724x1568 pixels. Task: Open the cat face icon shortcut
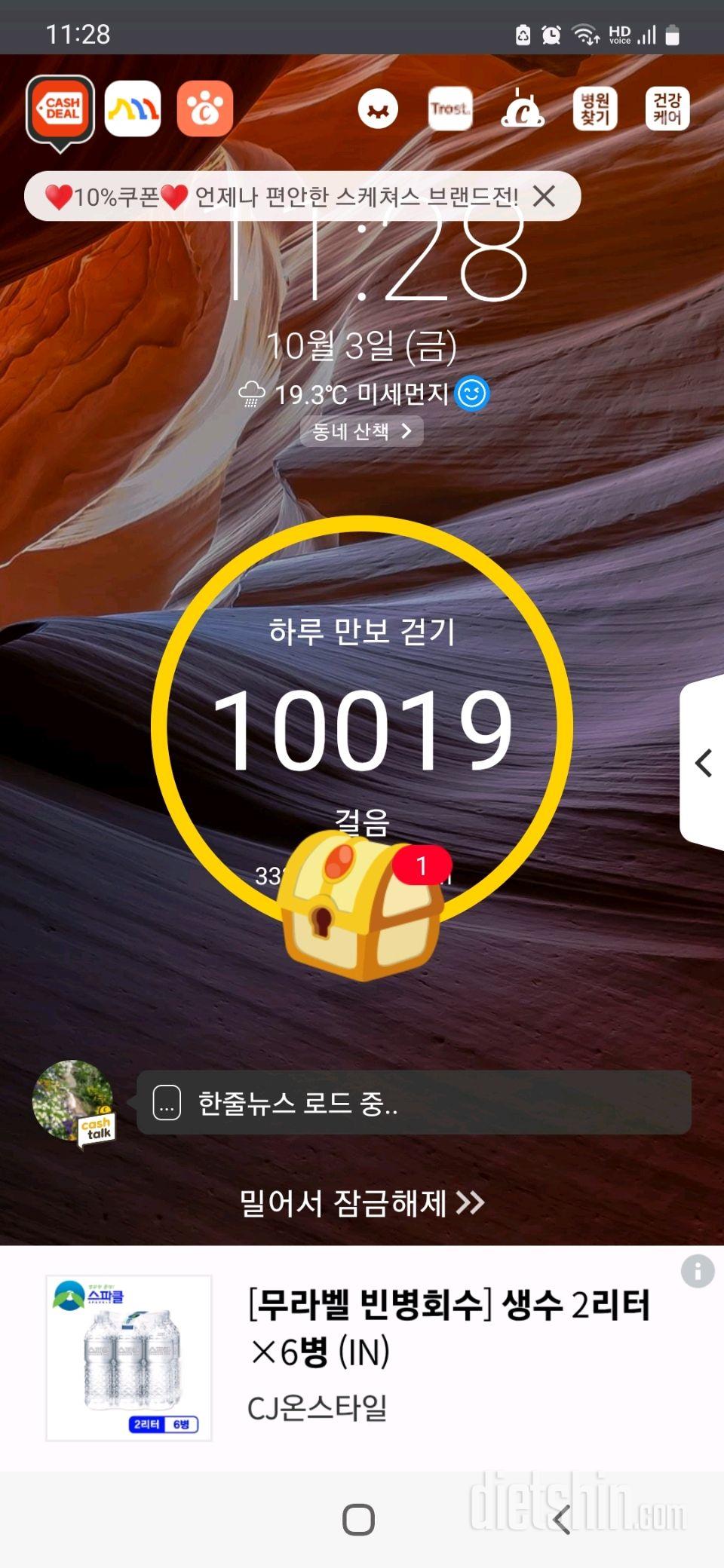378,109
